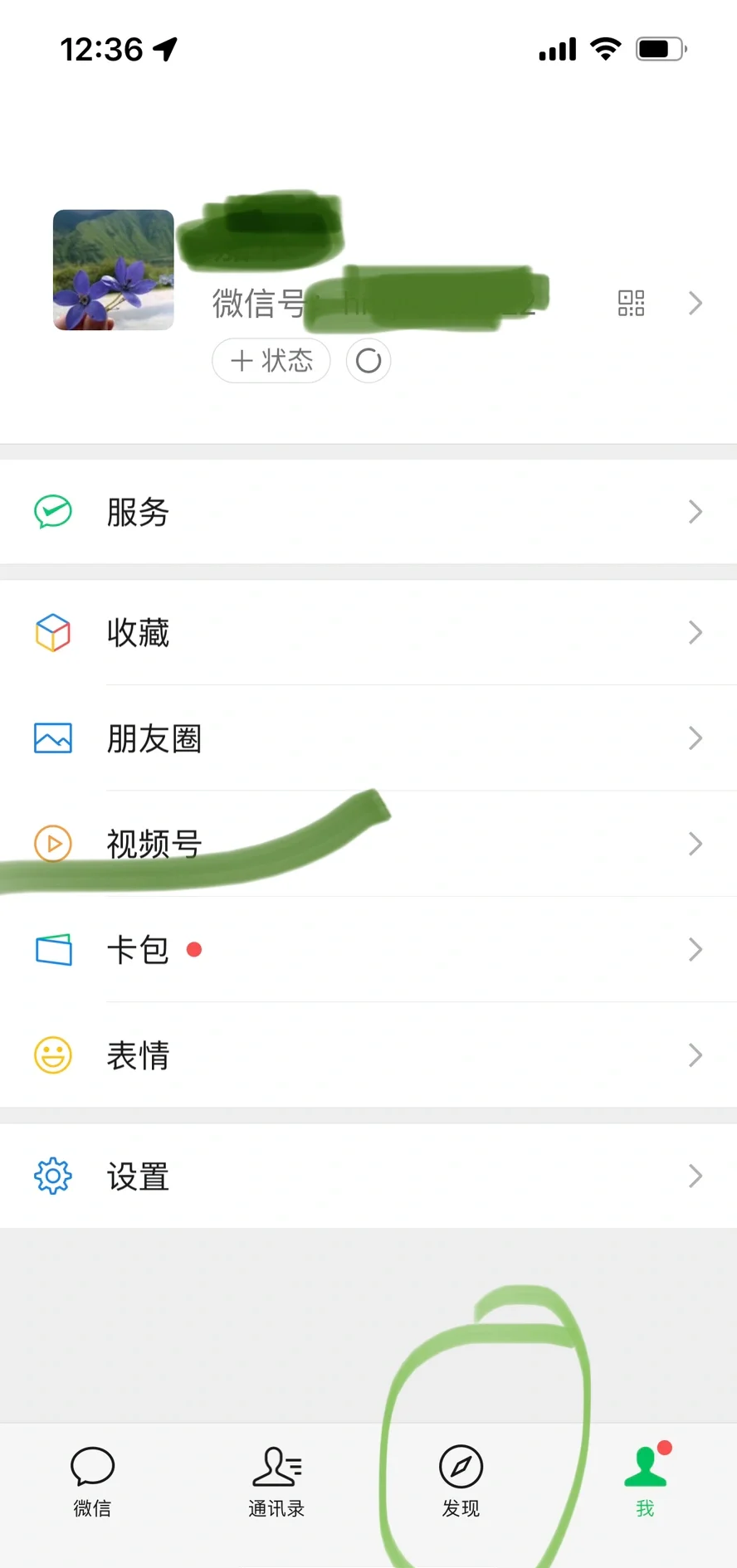The width and height of the screenshot is (737, 1568).
Task: Switch to the 通讯录 contacts tab
Action: tap(276, 1482)
